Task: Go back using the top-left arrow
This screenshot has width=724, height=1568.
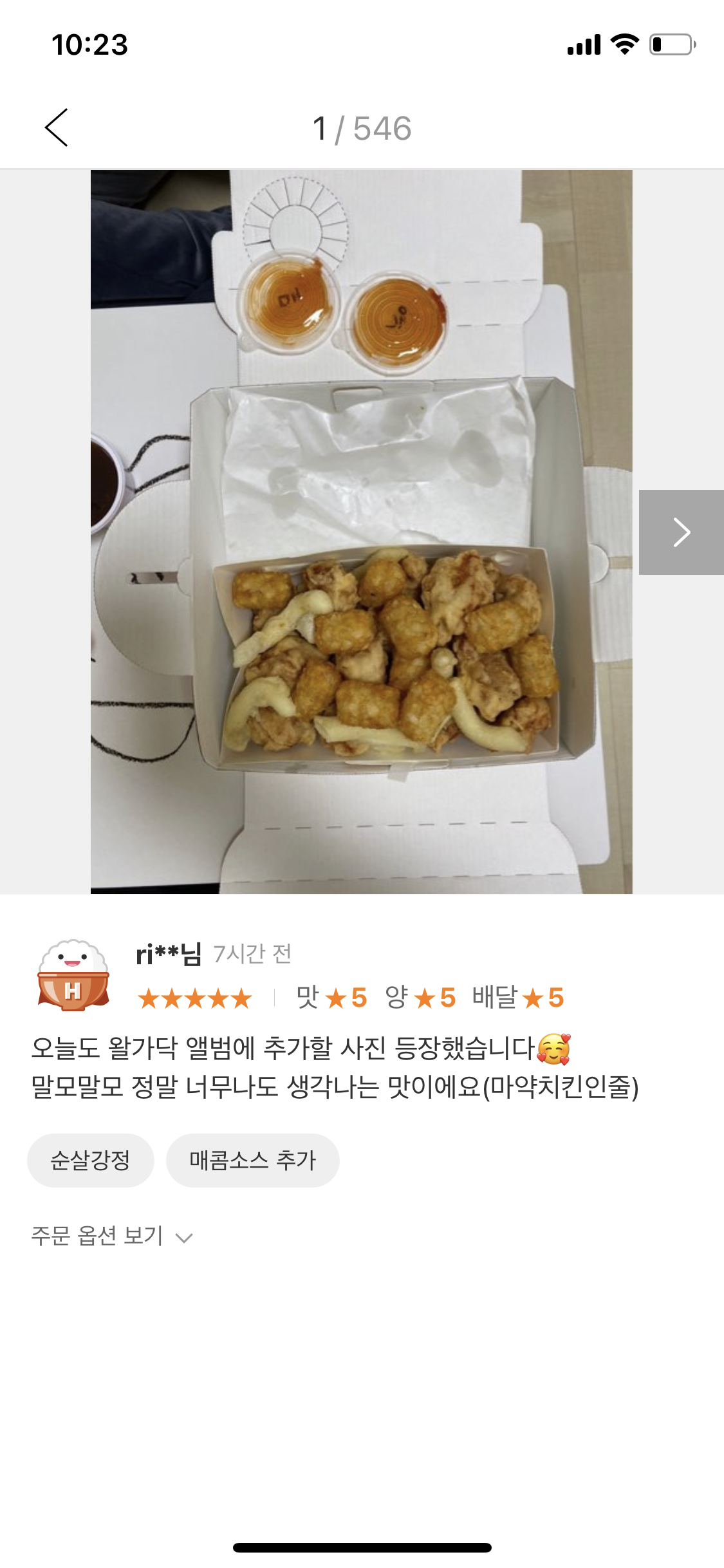Action: (57, 127)
